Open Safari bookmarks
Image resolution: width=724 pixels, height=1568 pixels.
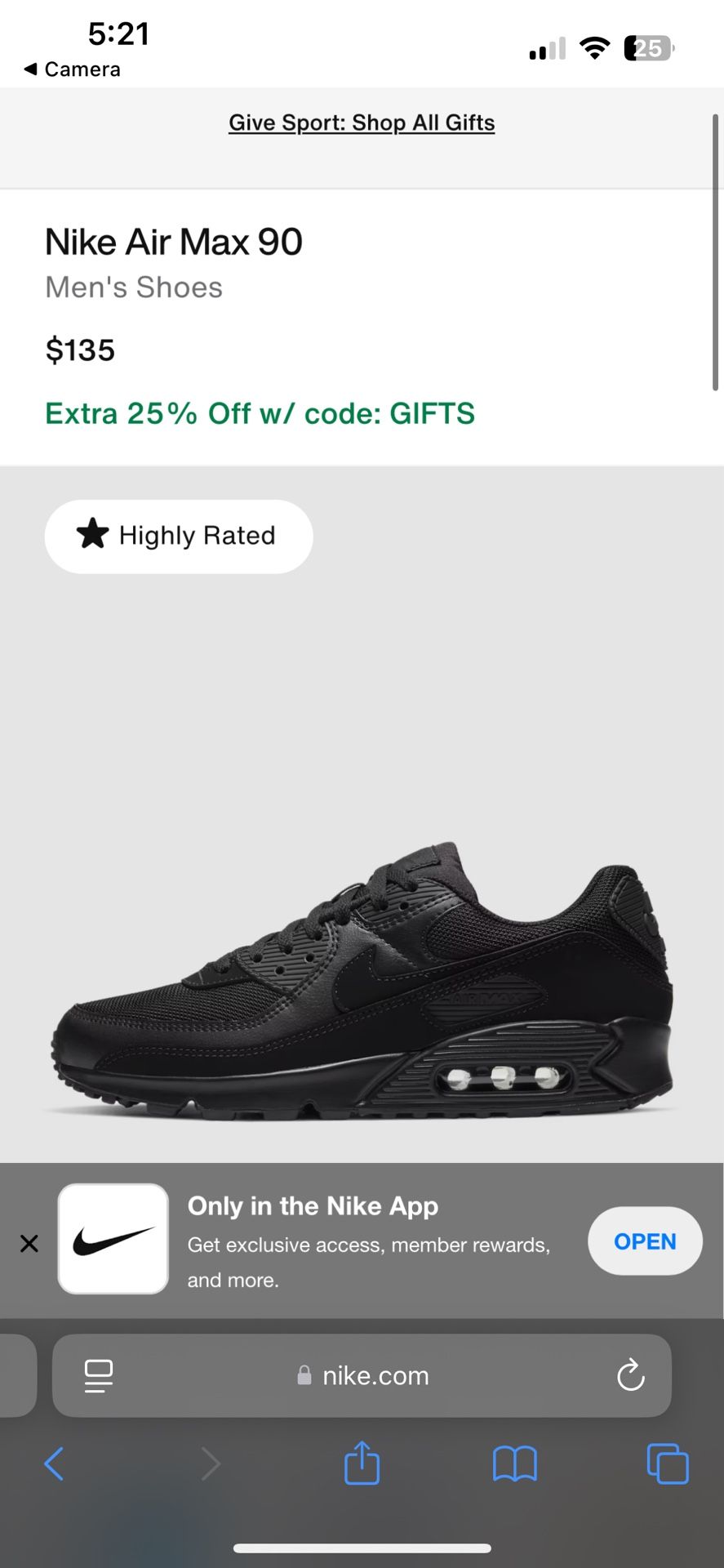[514, 1463]
